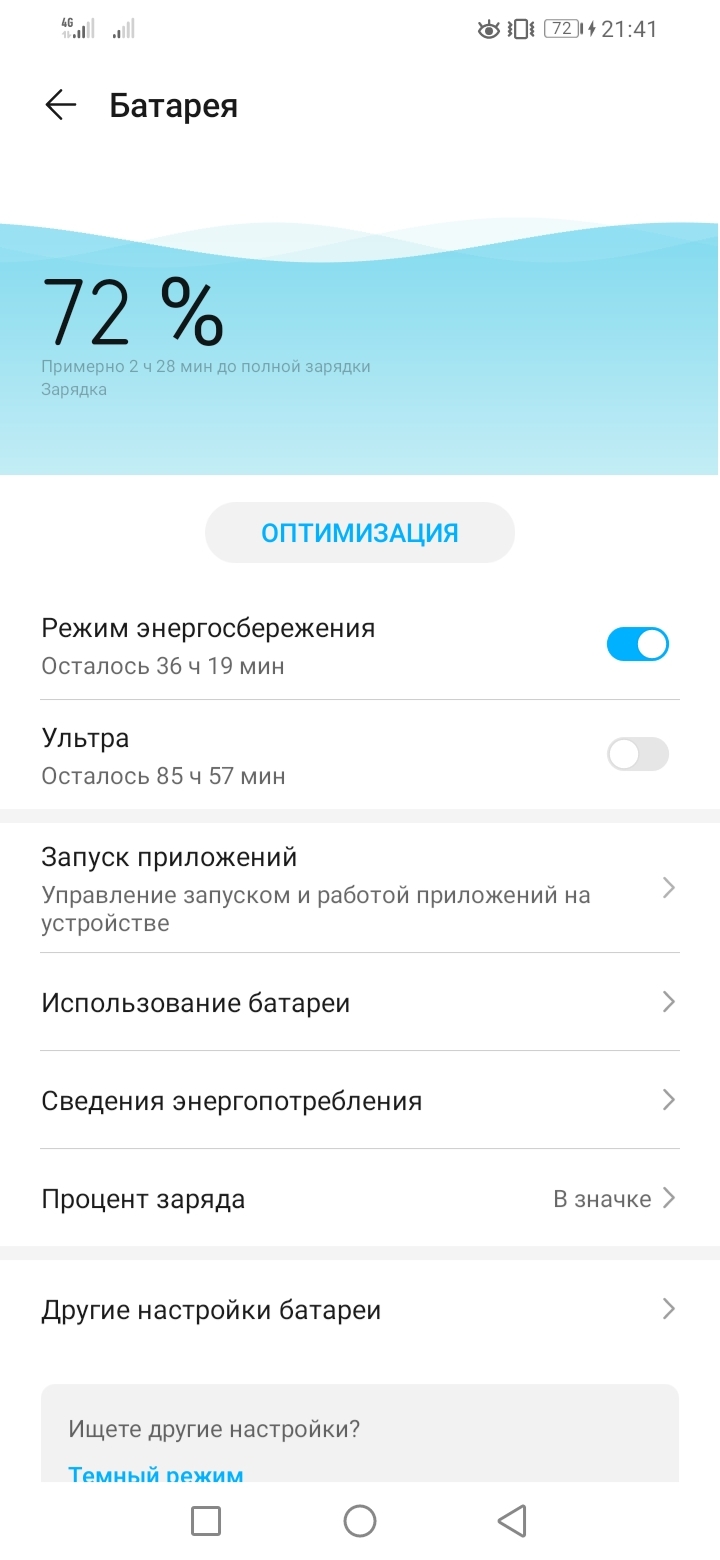This screenshot has width=720, height=1560.
Task: Tap the ОПТИМИЗАЦИЯ button
Action: pyautogui.click(x=360, y=533)
